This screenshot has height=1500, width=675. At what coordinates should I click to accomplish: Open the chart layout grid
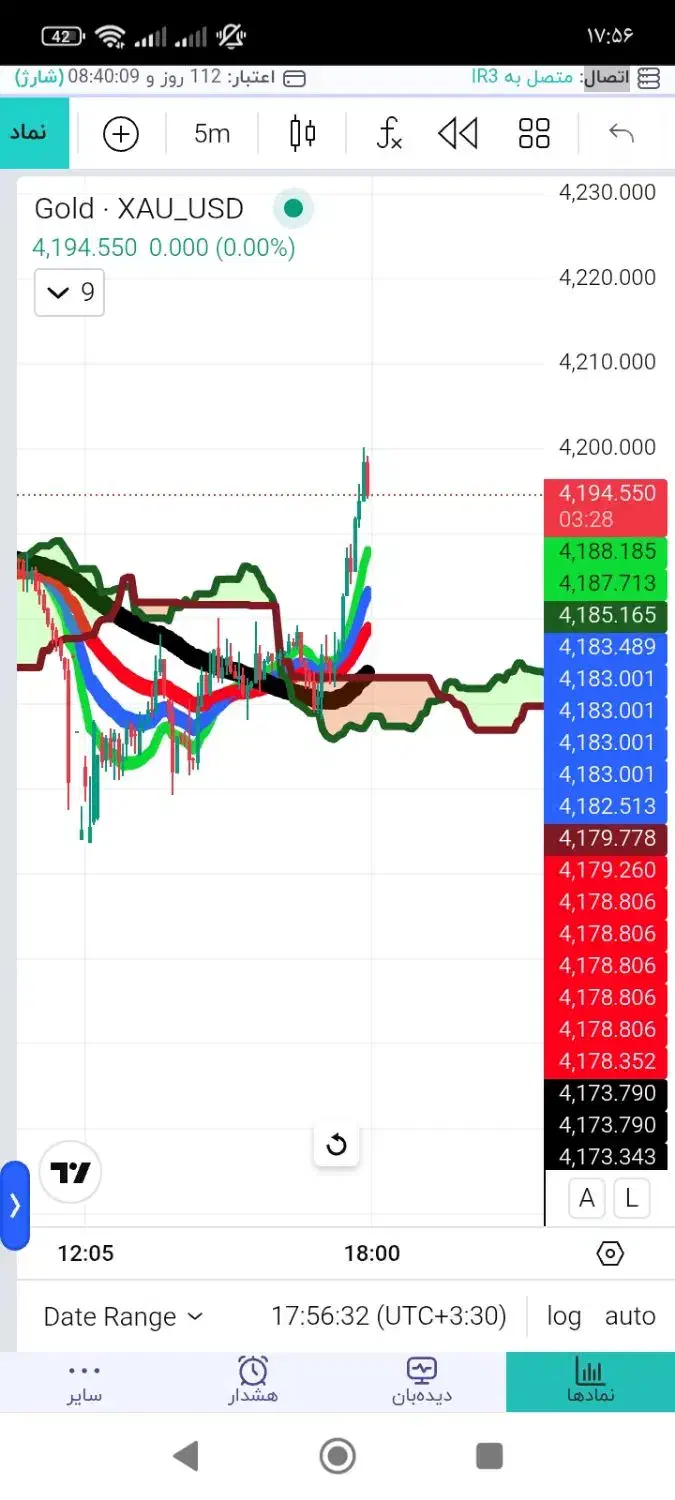tap(535, 133)
